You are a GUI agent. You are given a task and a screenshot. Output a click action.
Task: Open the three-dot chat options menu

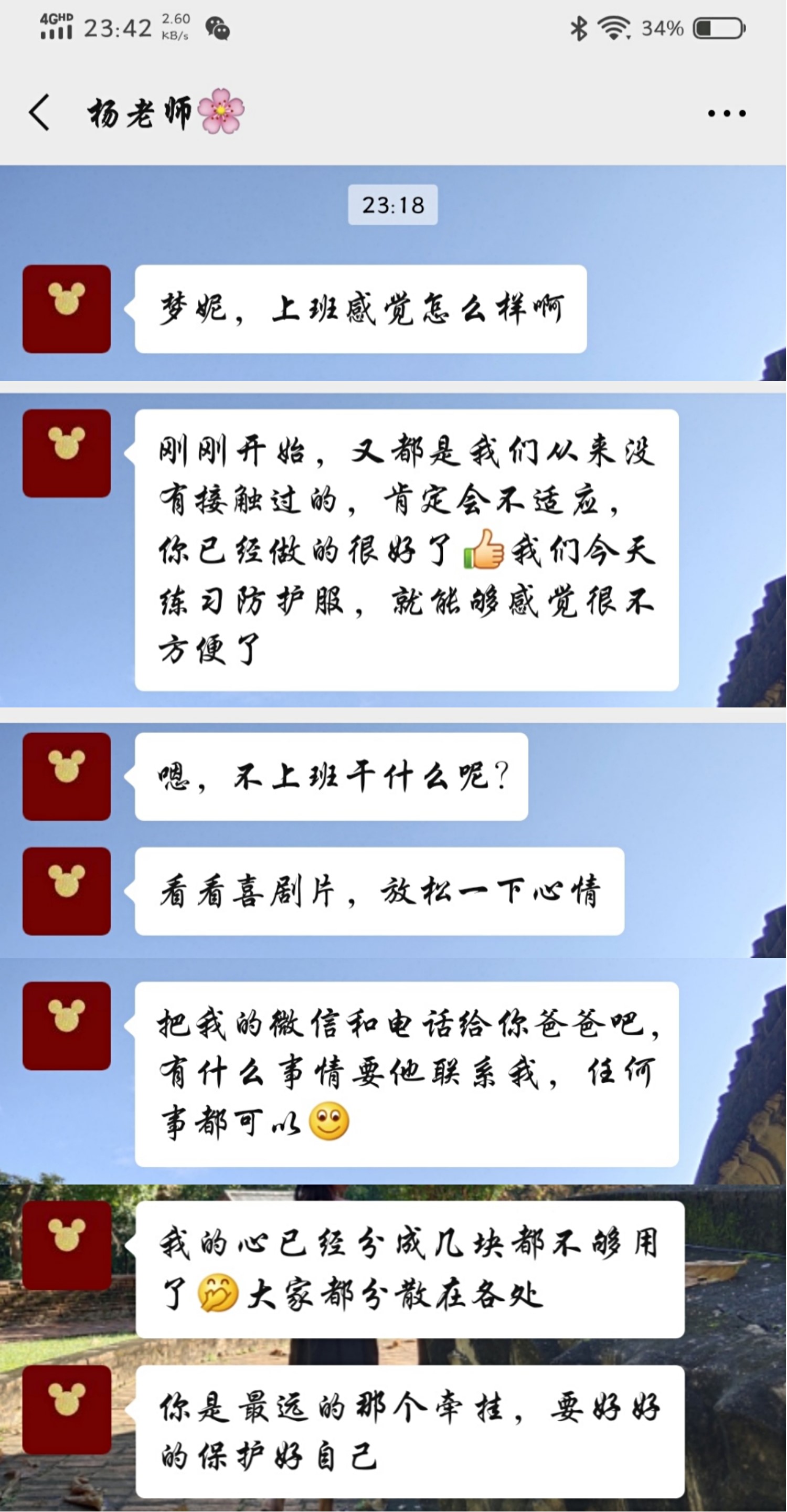726,113
